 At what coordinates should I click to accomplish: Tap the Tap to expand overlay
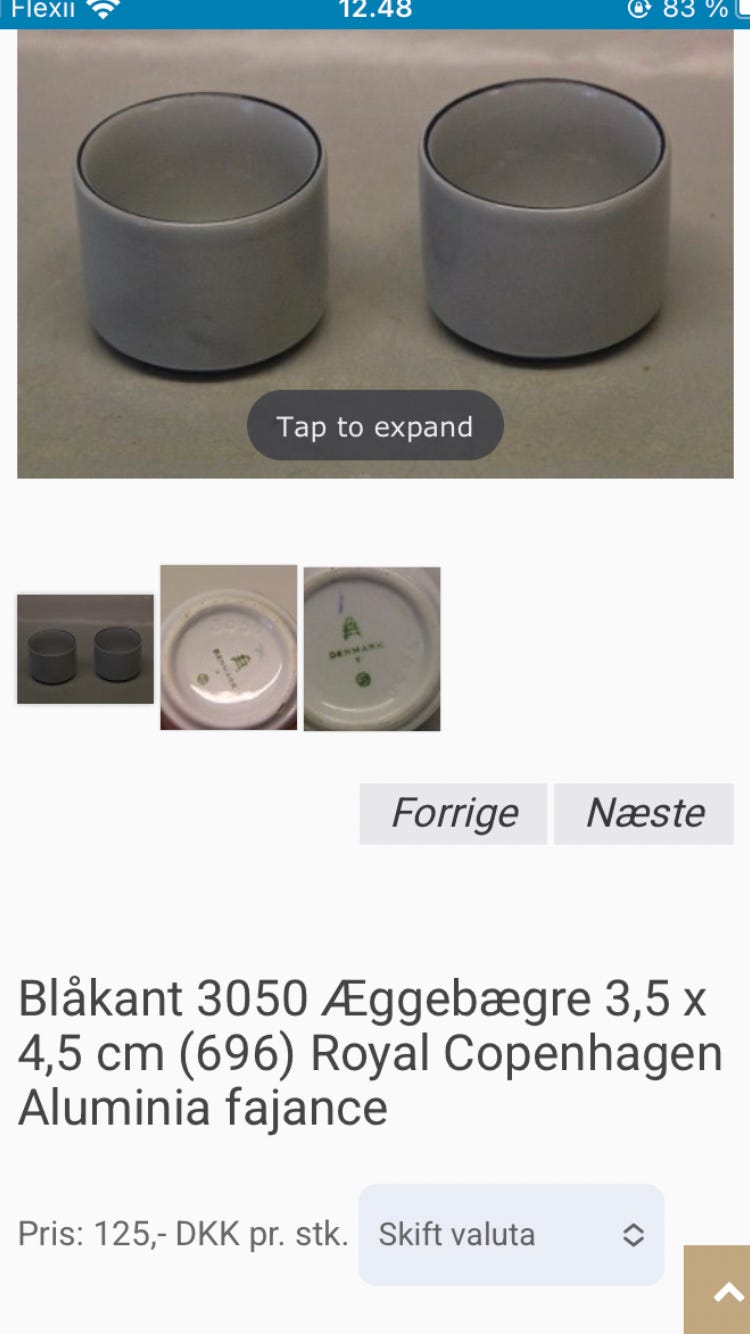(x=374, y=426)
